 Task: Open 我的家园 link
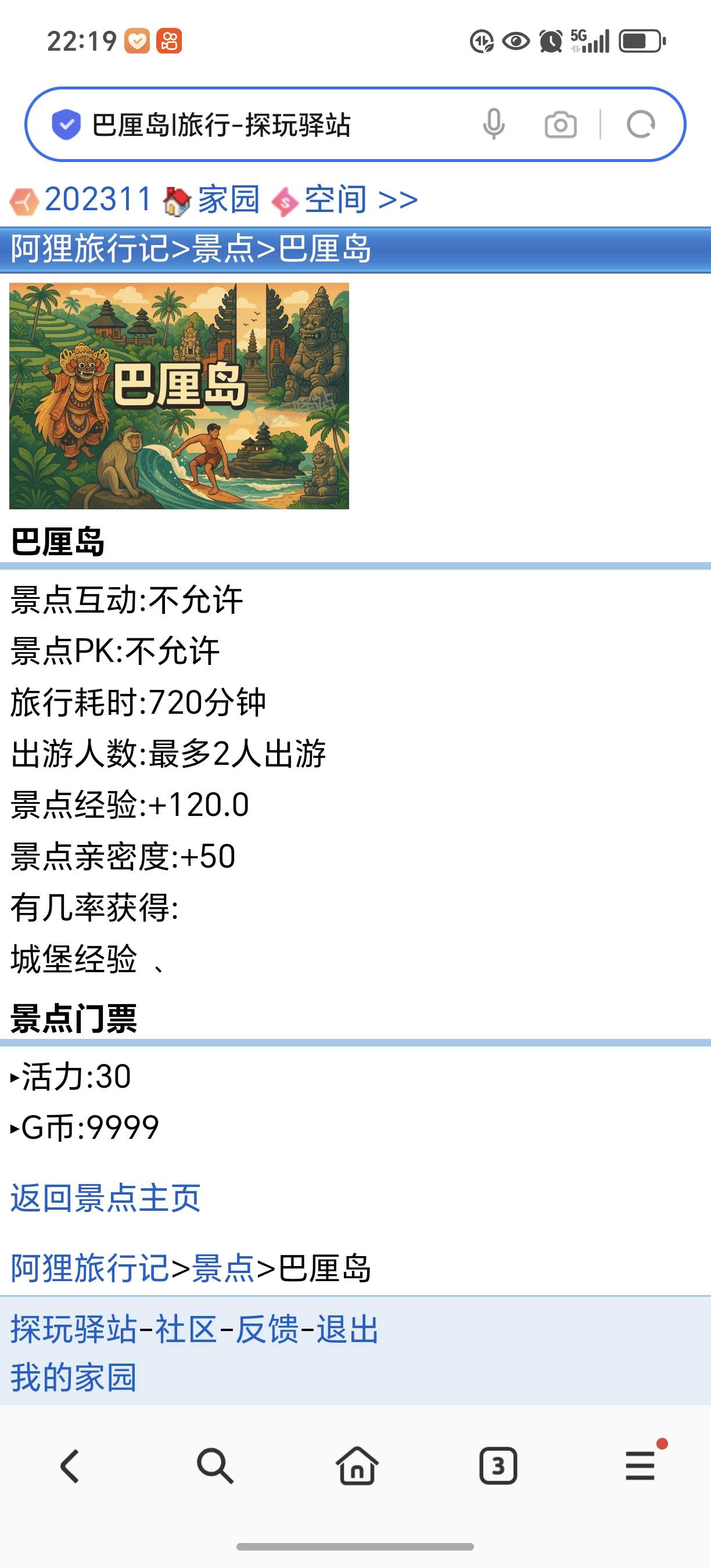tap(74, 1377)
